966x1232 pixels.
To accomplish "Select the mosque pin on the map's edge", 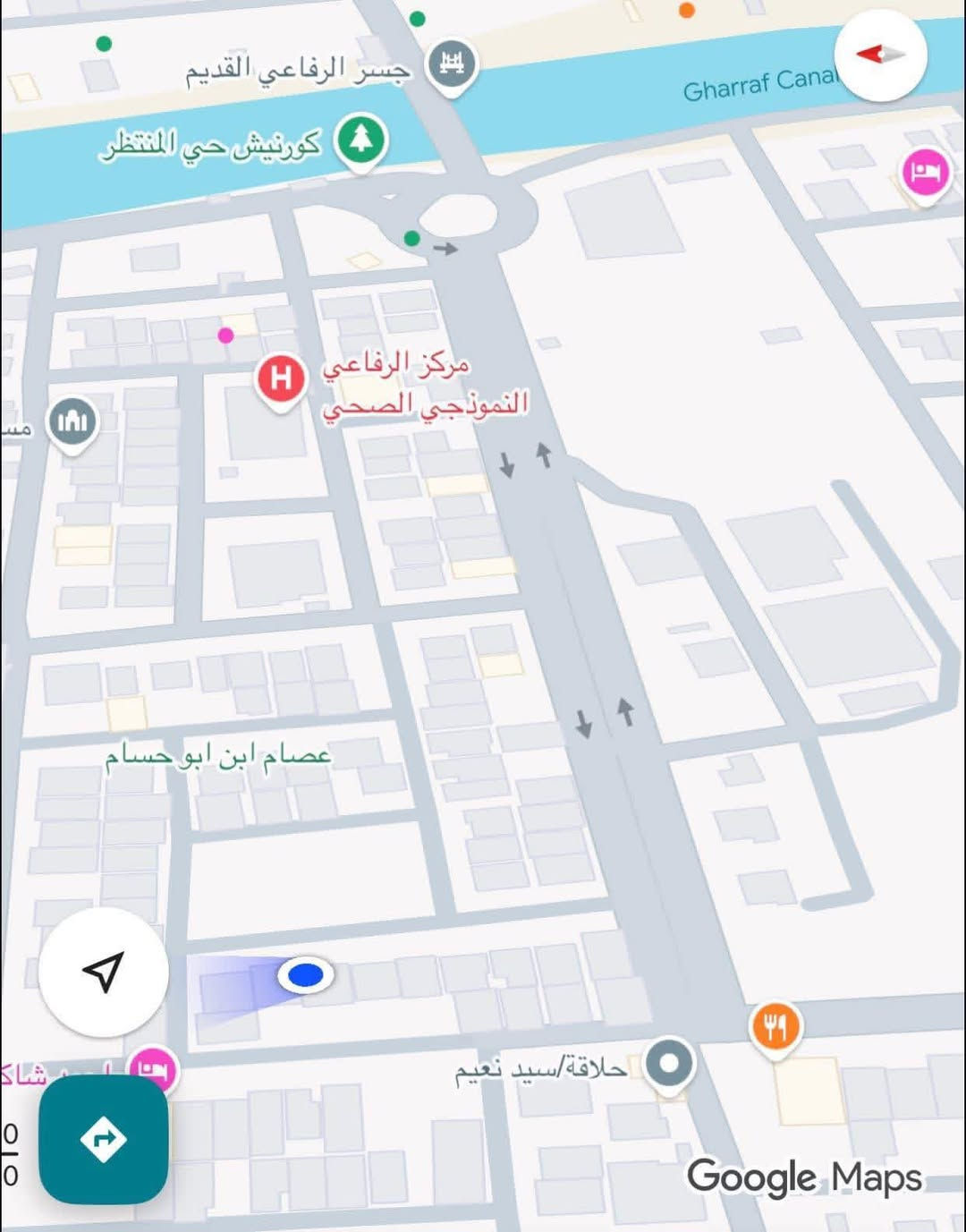I will point(72,421).
